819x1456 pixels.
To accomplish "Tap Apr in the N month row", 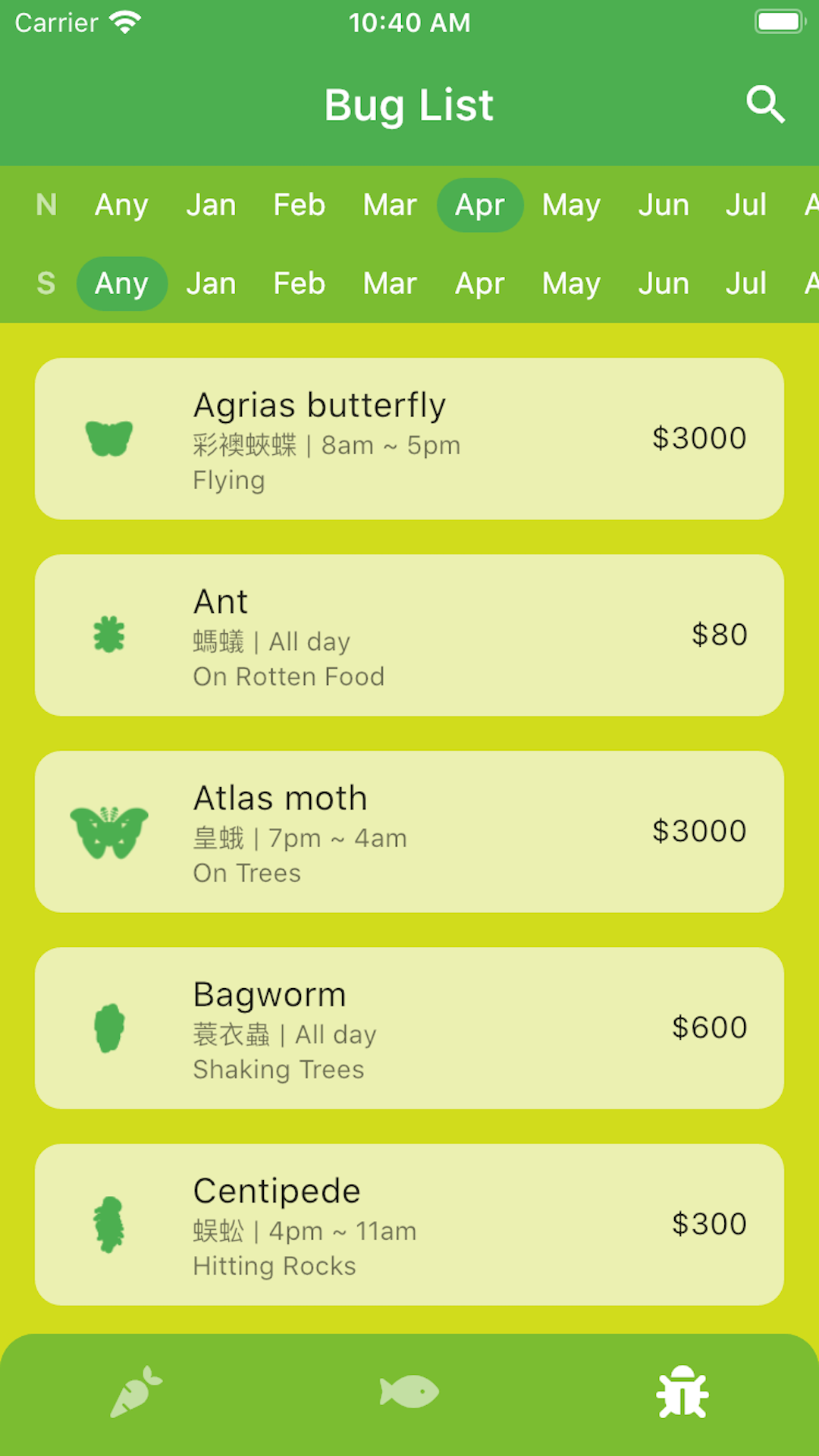I will (x=480, y=205).
